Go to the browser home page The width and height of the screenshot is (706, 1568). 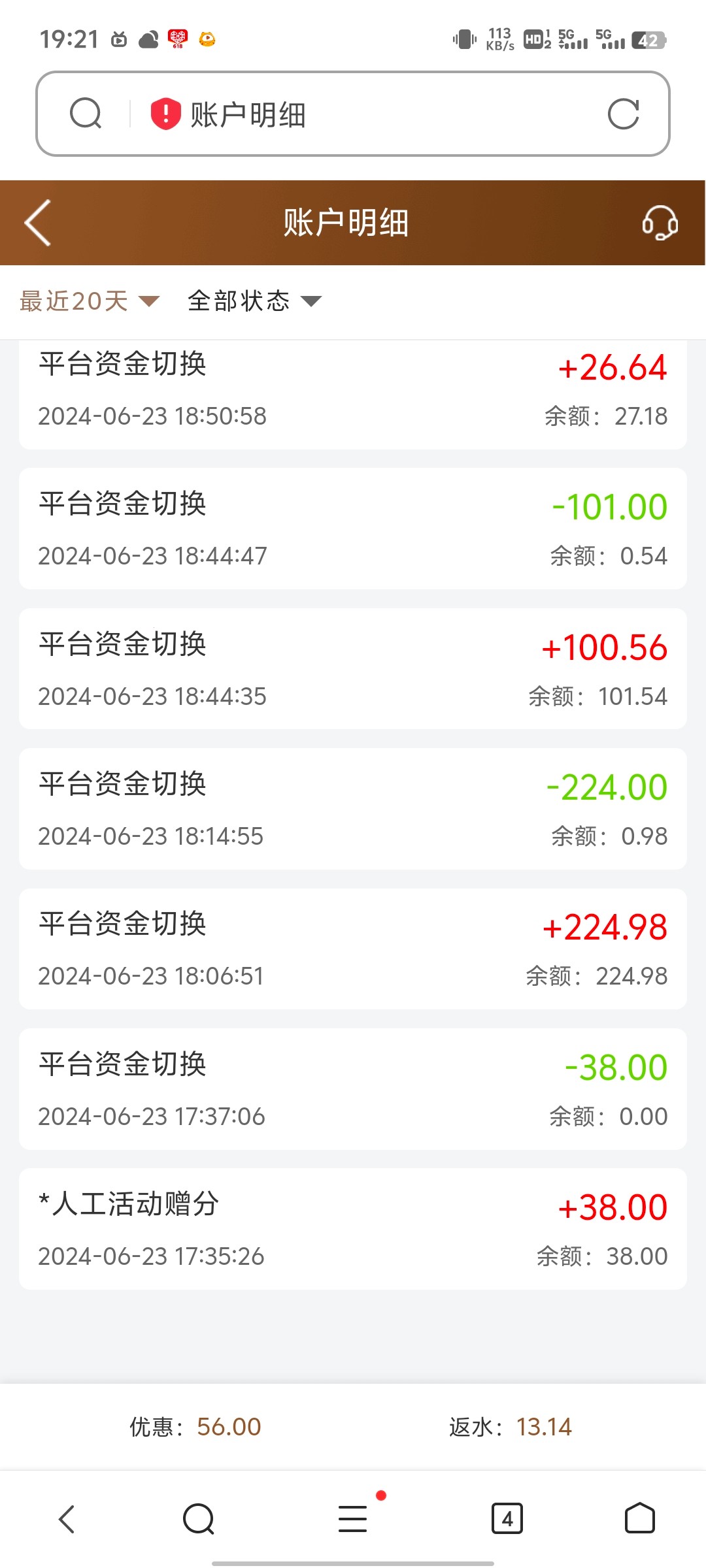point(639,1518)
